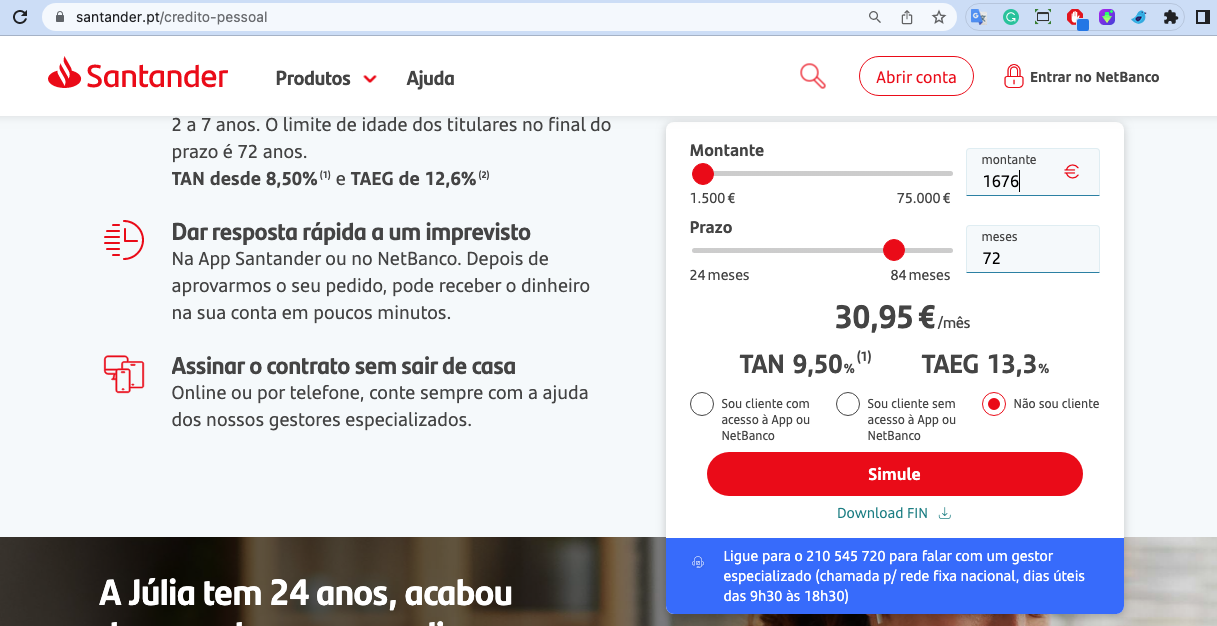The height and width of the screenshot is (626, 1217).
Task: Go to the Santander home logo
Action: (x=138, y=76)
